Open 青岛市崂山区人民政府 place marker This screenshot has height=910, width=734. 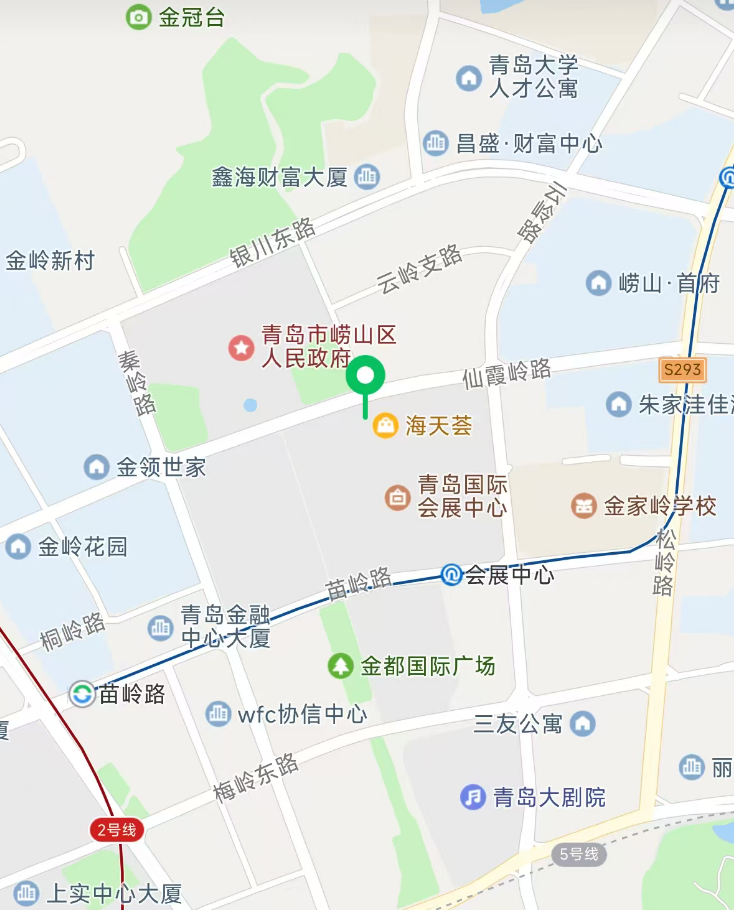(241, 348)
